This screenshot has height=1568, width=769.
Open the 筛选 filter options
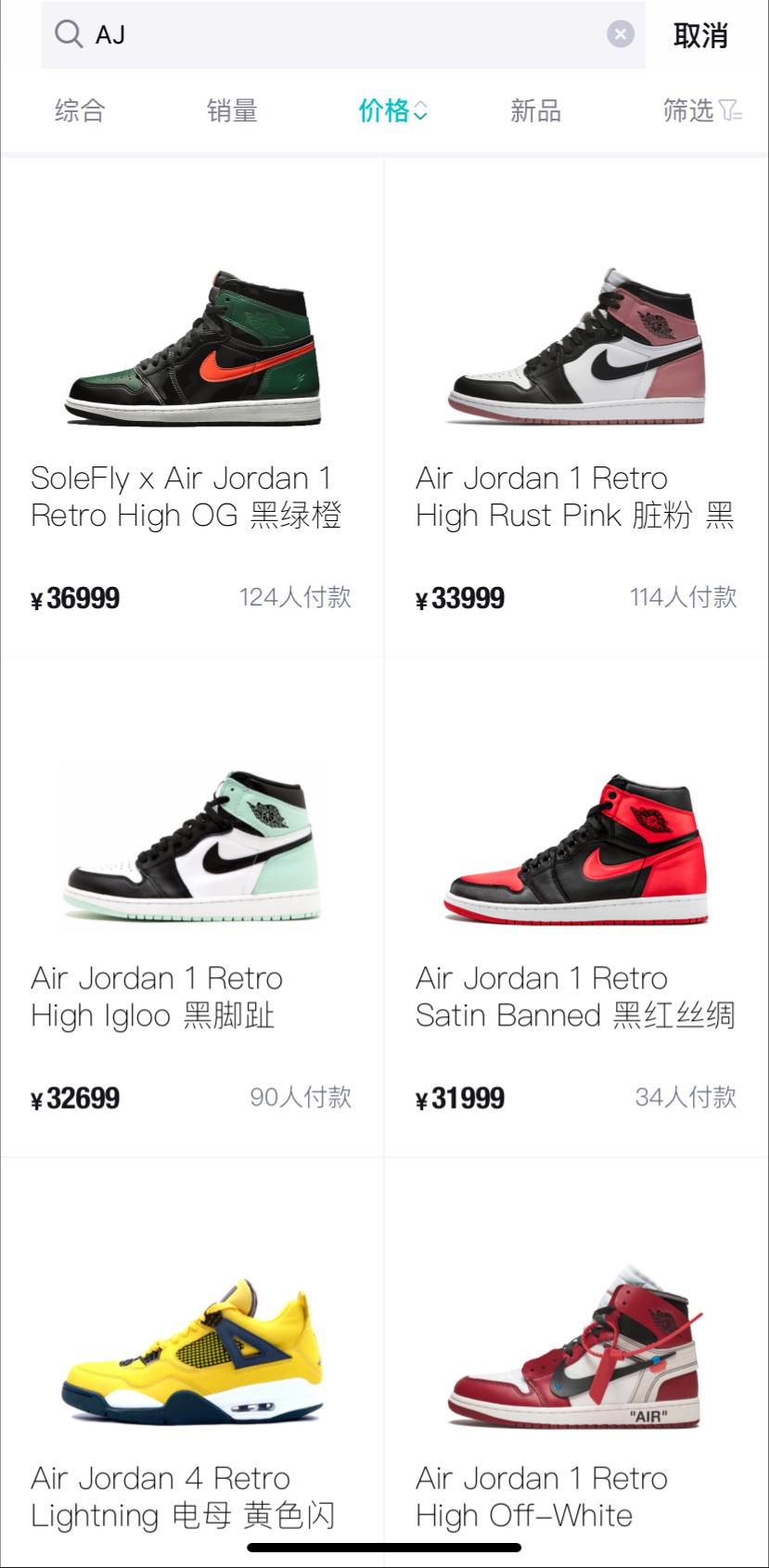tap(701, 111)
